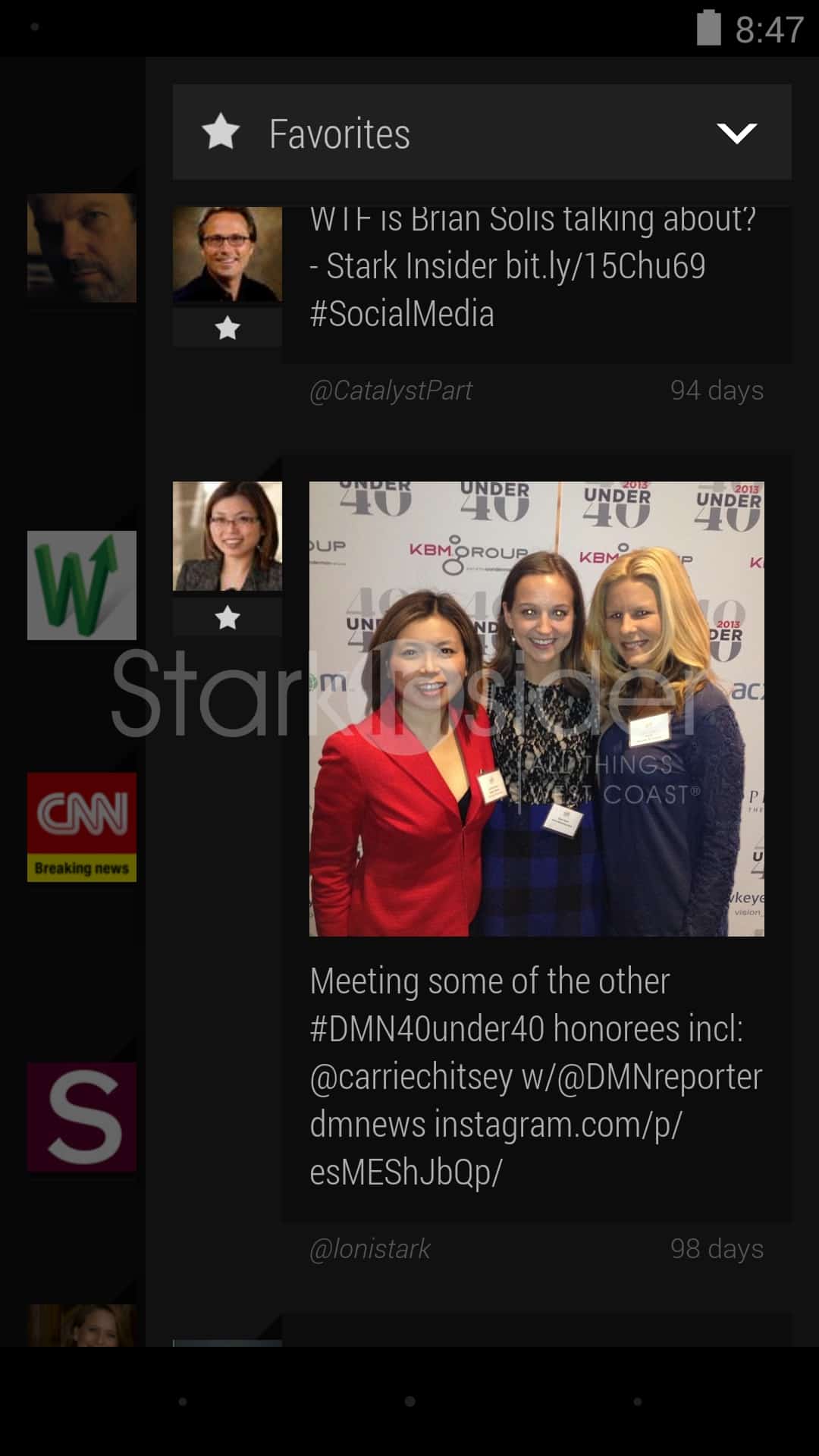Screen dimensions: 819x1456
Task: Tap the dimmed system home dot
Action: (x=409, y=1401)
